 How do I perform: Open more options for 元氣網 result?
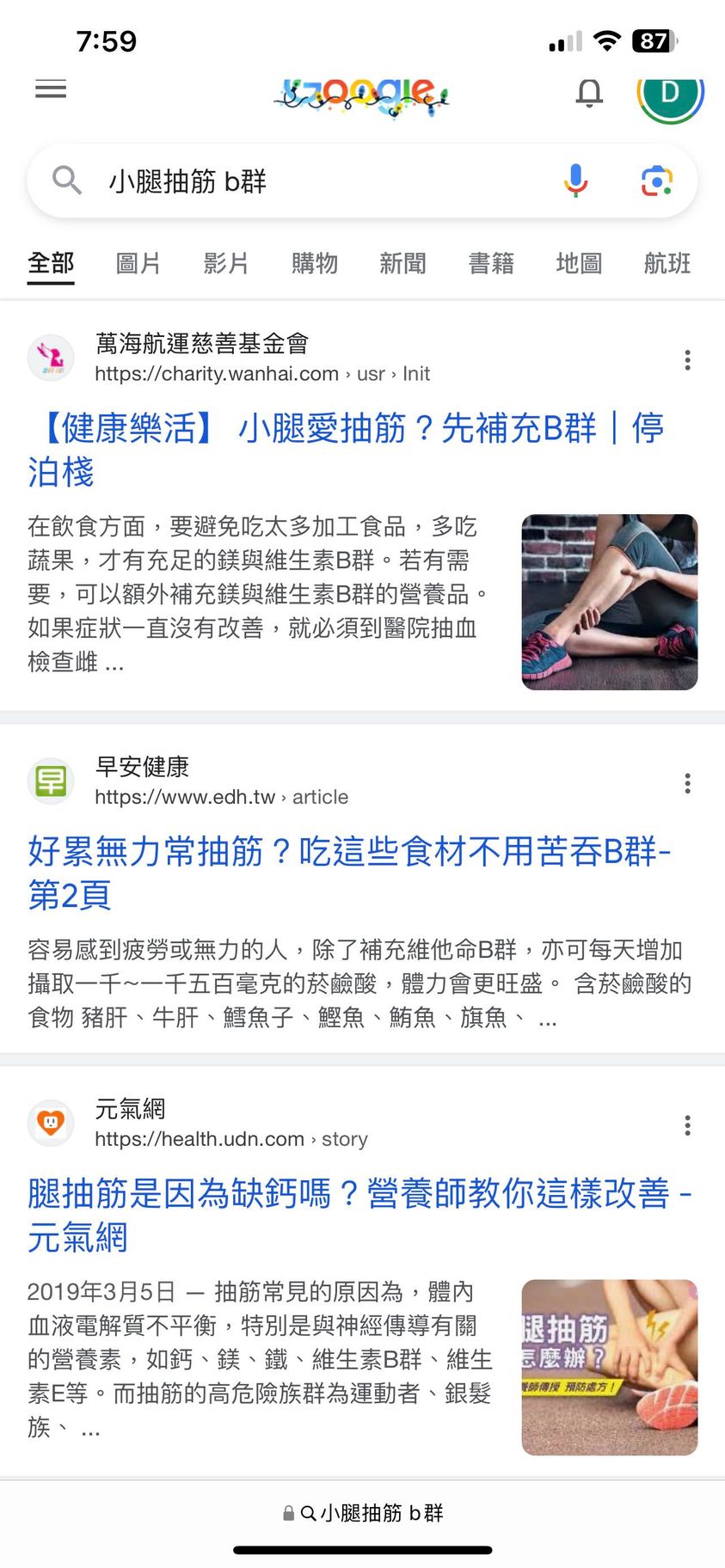(x=687, y=1125)
